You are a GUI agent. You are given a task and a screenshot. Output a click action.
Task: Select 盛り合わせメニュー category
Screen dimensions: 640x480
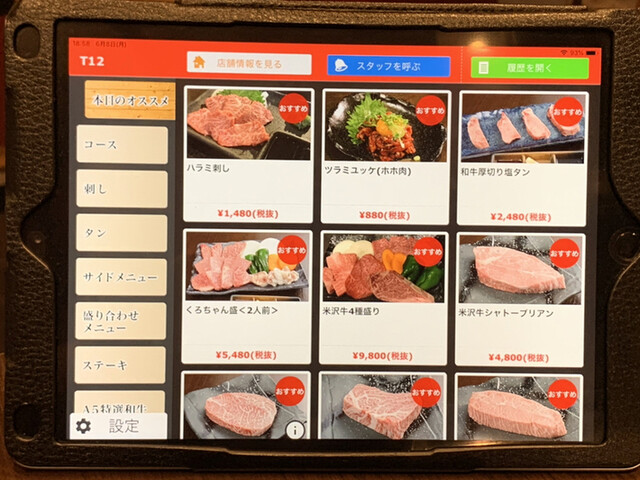tap(122, 321)
